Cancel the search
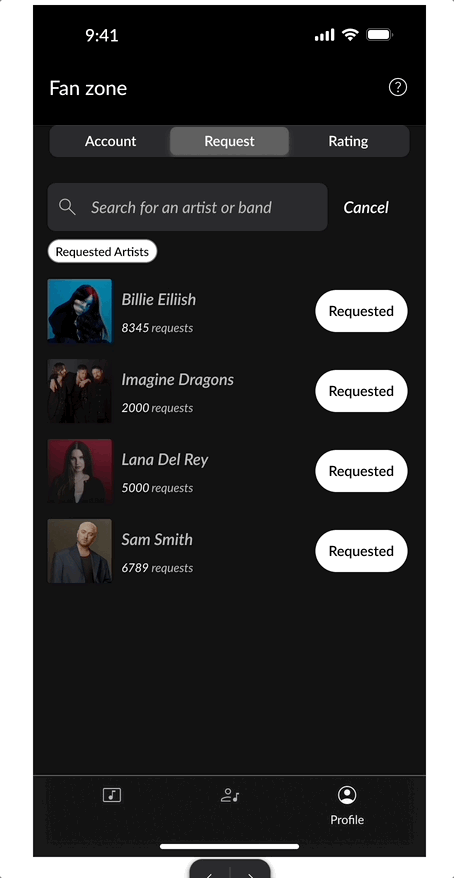This screenshot has height=878, width=454. click(366, 207)
